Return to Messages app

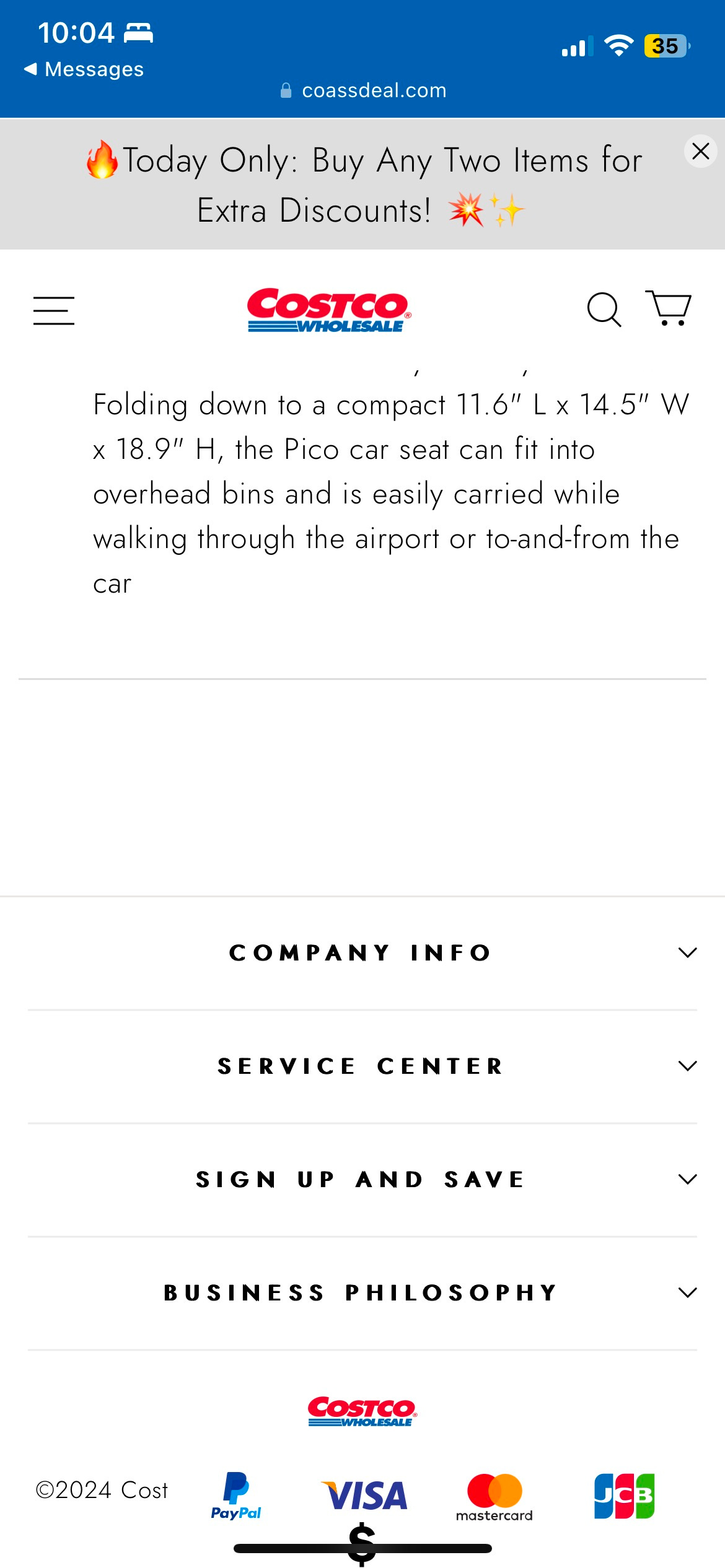coord(84,69)
